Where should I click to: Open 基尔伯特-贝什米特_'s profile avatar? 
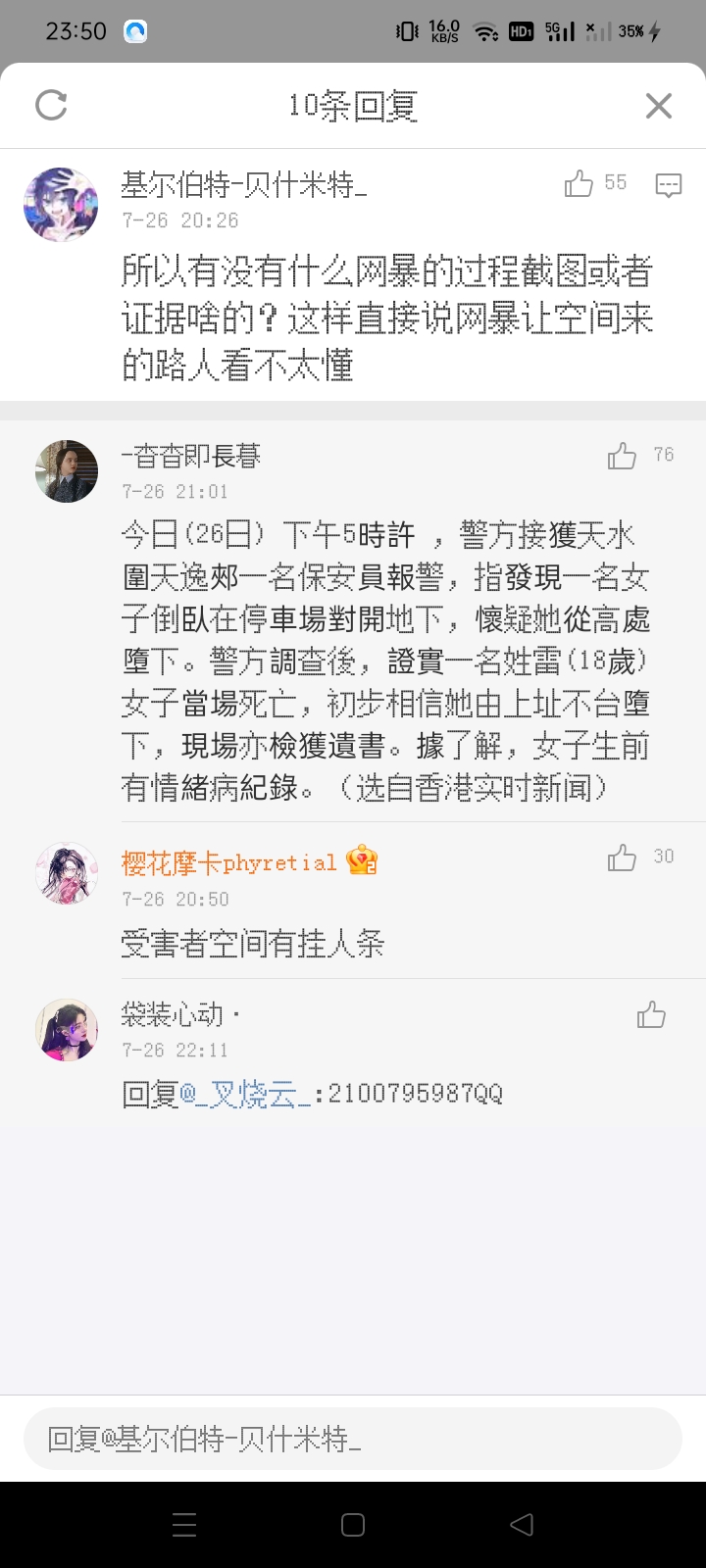61,204
